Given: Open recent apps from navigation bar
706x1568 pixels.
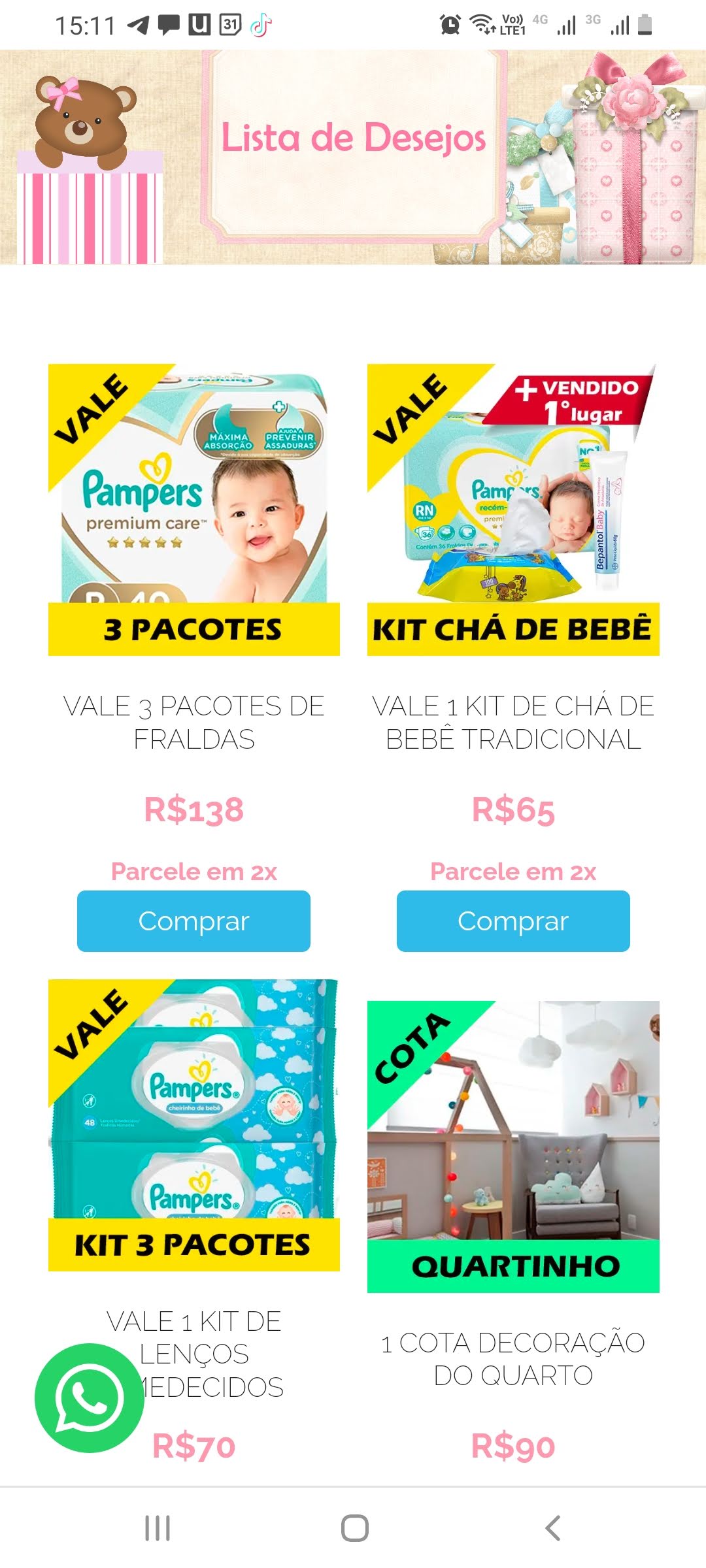Looking at the screenshot, I should click(x=158, y=1527).
